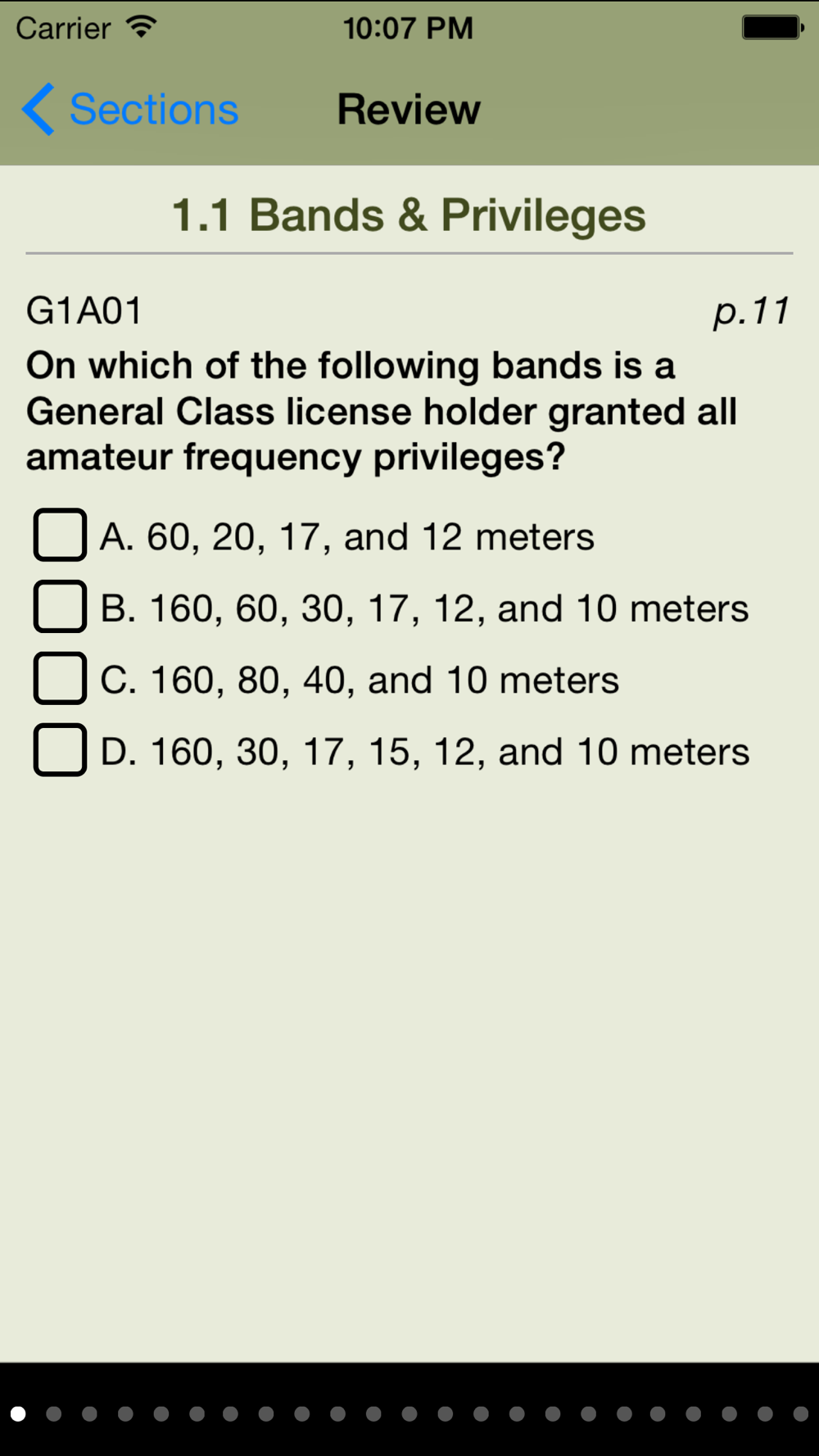
Task: Tap the page indicator dots
Action: (x=409, y=1413)
